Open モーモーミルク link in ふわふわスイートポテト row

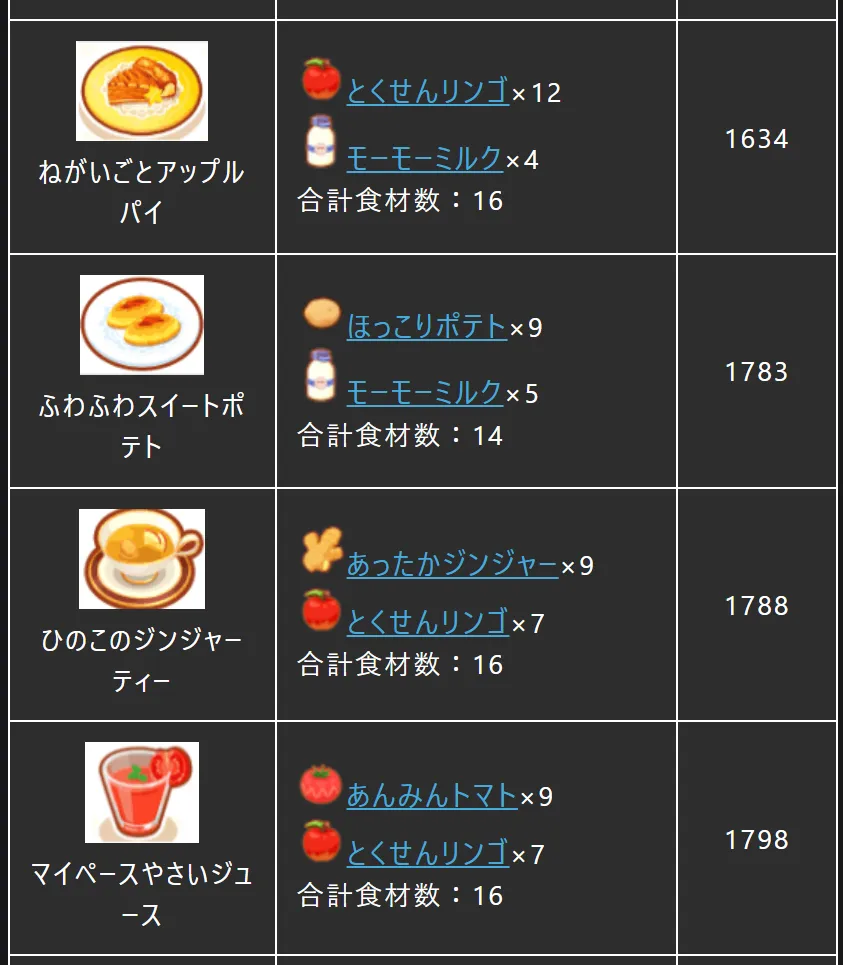[x=424, y=393]
